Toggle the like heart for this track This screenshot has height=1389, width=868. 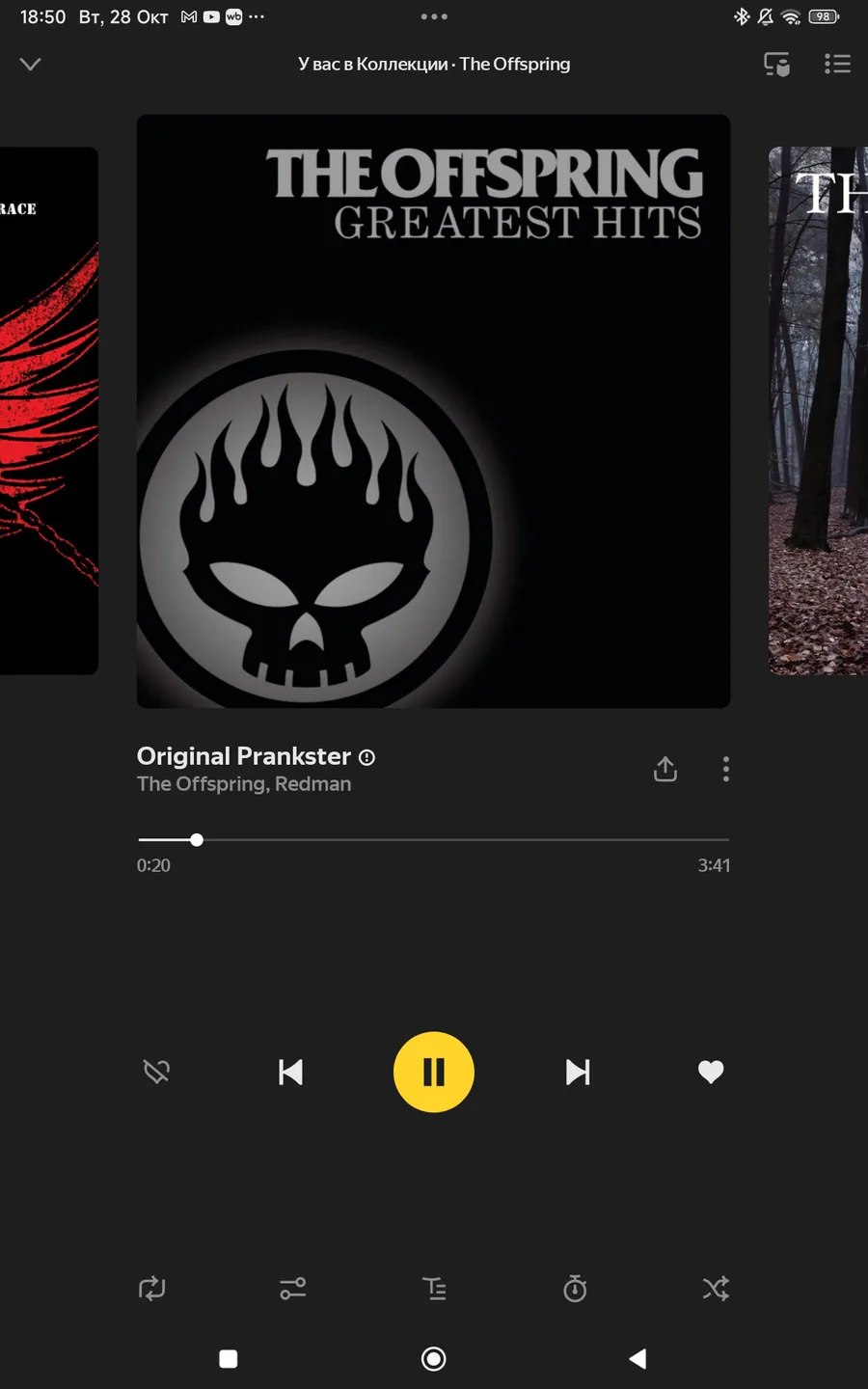tap(711, 1072)
